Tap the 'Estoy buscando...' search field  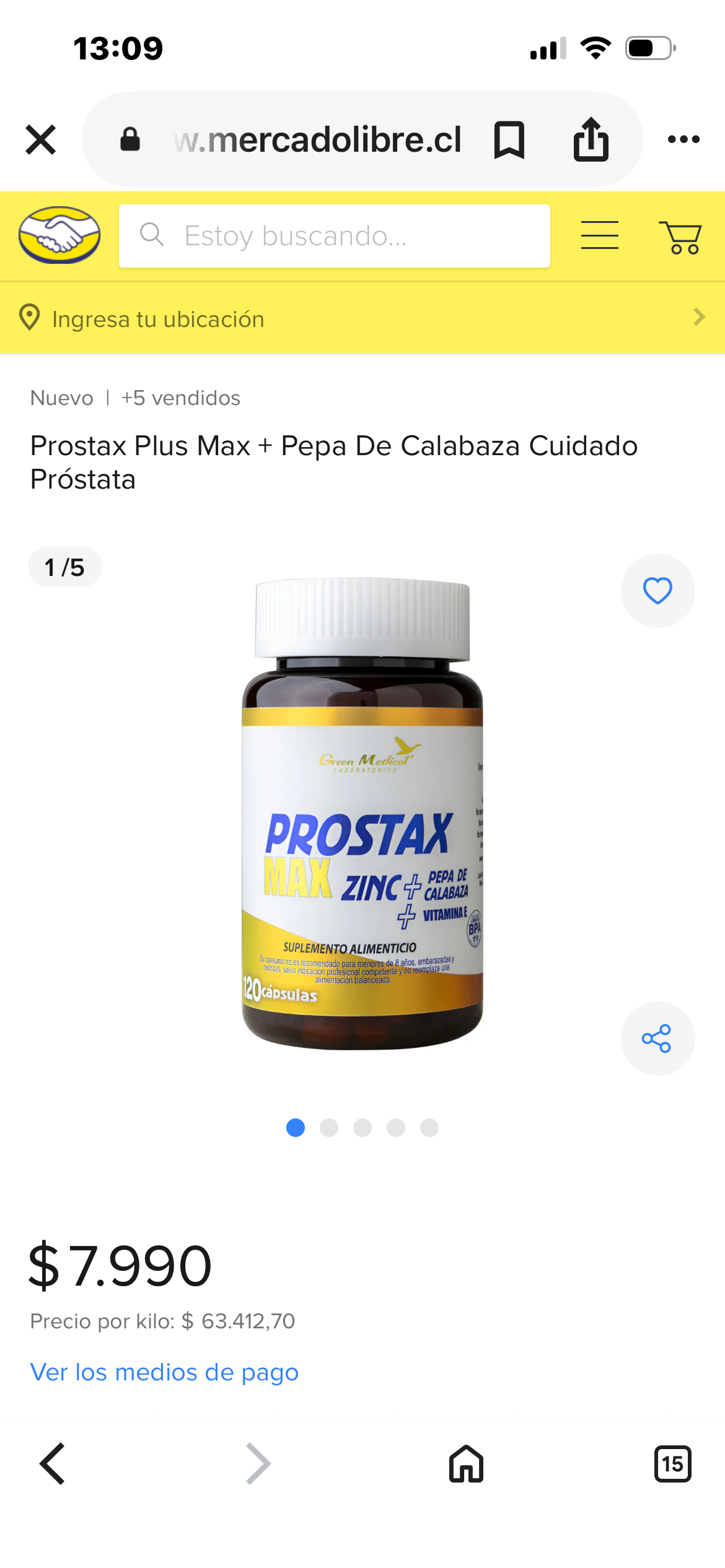point(335,236)
